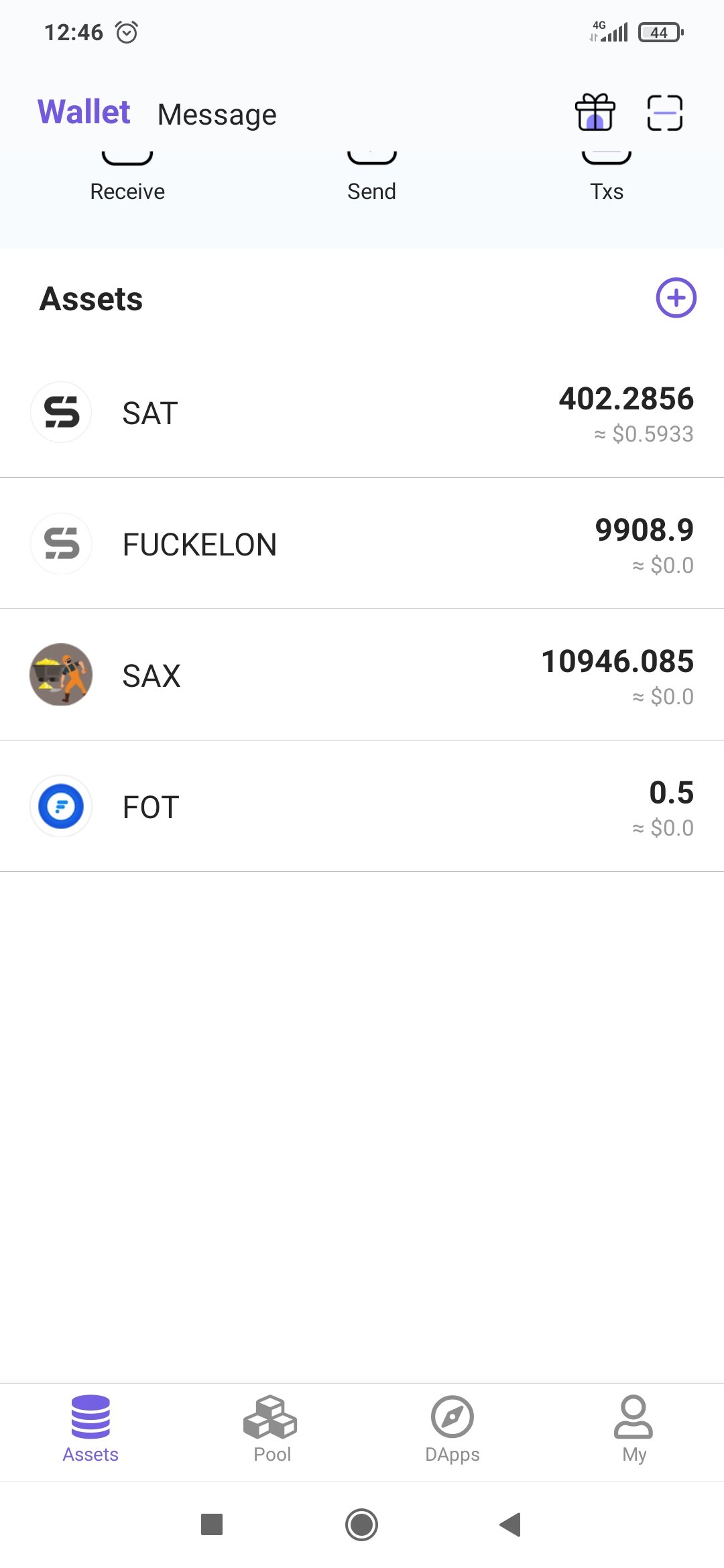This screenshot has width=724, height=1568.
Task: Open the gift rewards icon
Action: (595, 113)
